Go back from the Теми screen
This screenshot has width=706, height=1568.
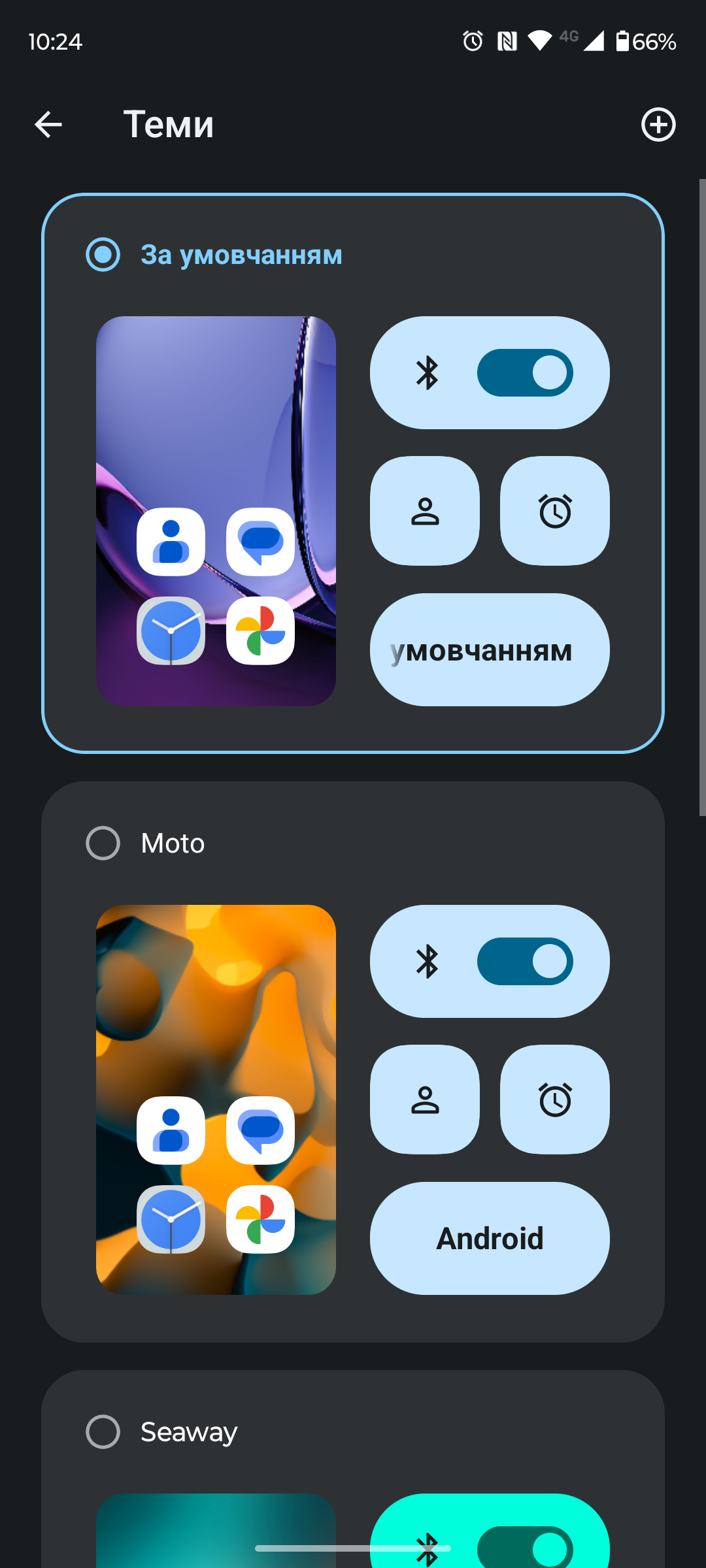pyautogui.click(x=48, y=124)
